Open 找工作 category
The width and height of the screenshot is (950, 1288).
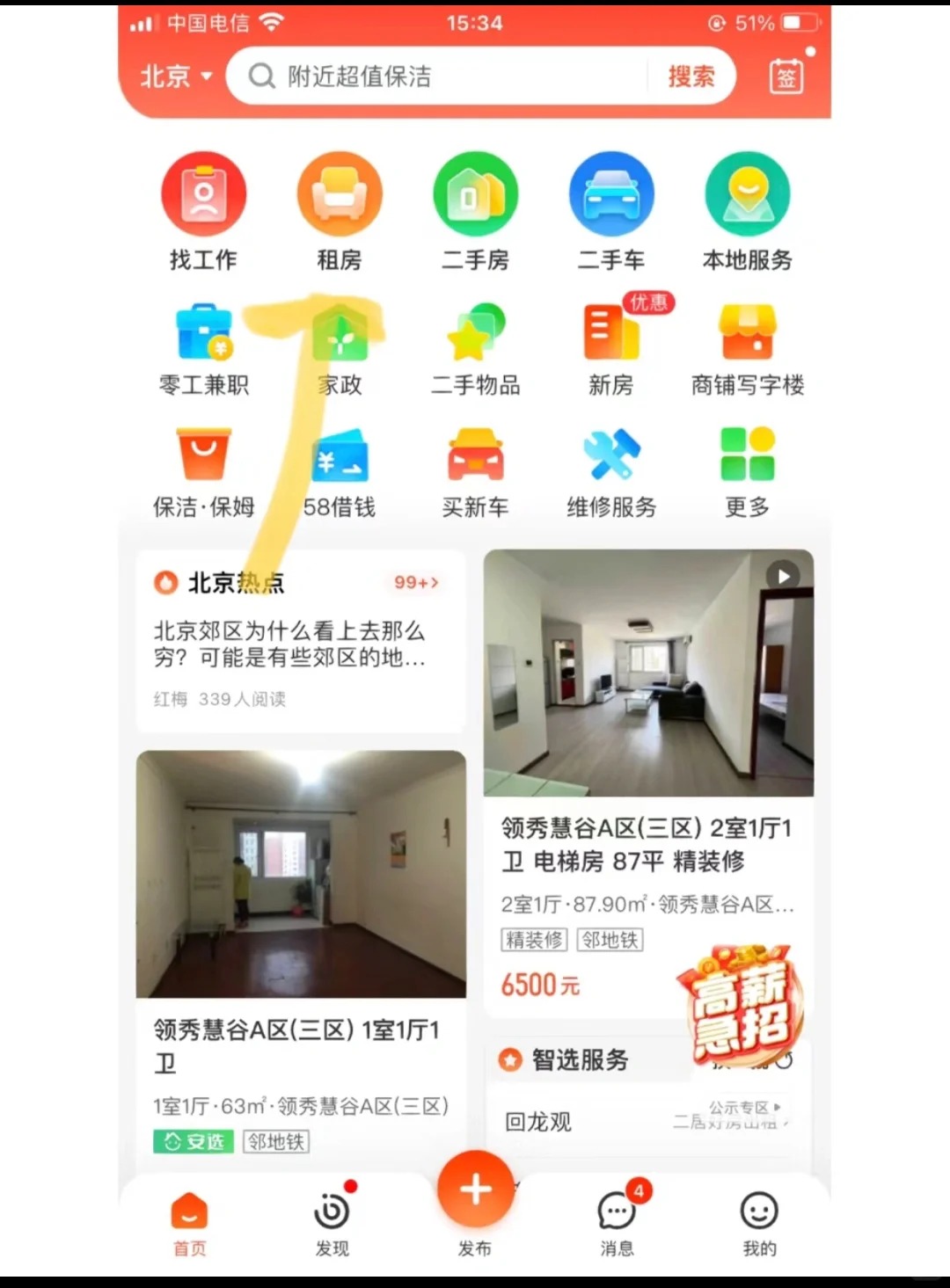(203, 211)
